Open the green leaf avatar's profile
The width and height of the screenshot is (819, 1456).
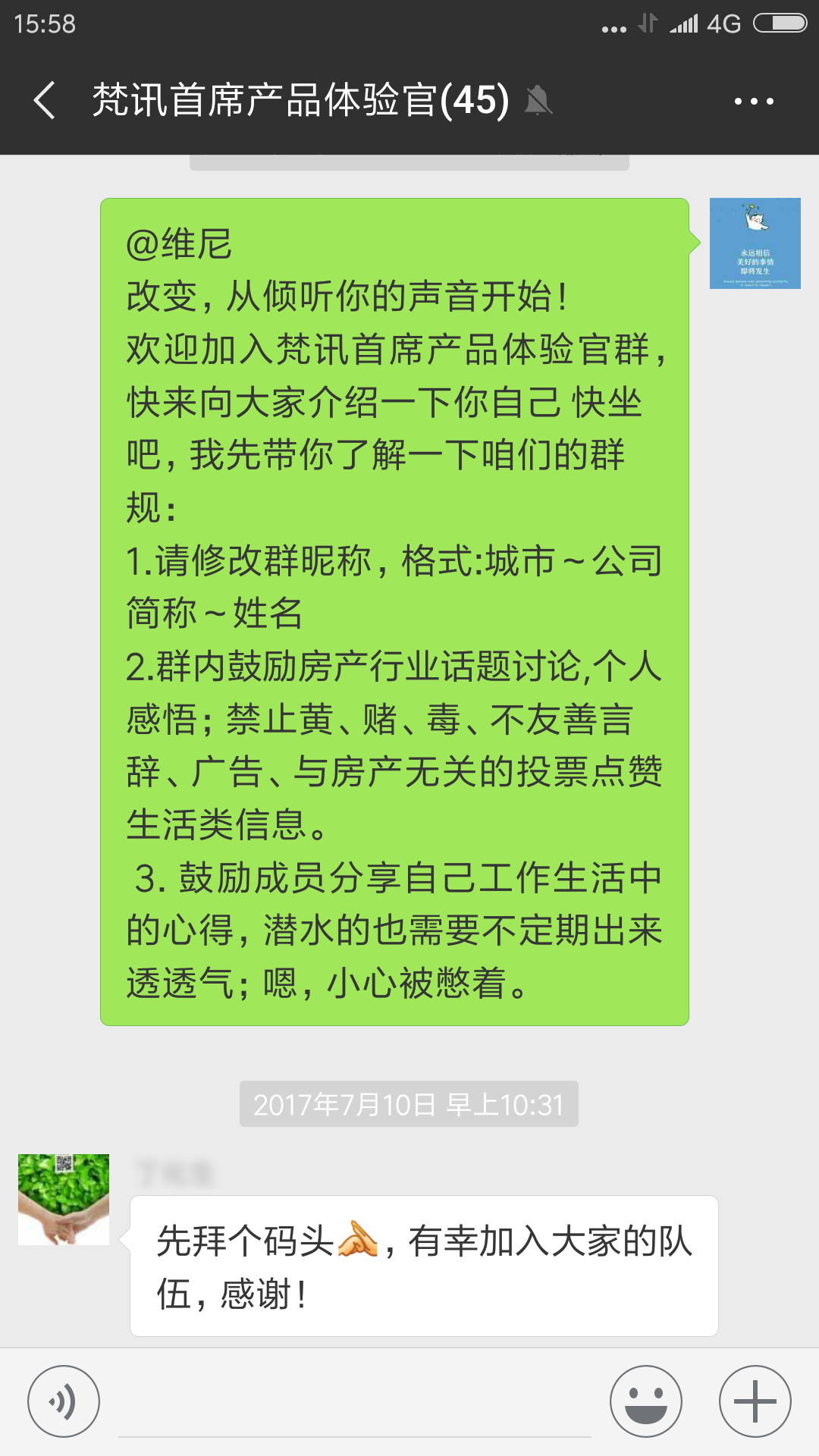coord(64,1200)
